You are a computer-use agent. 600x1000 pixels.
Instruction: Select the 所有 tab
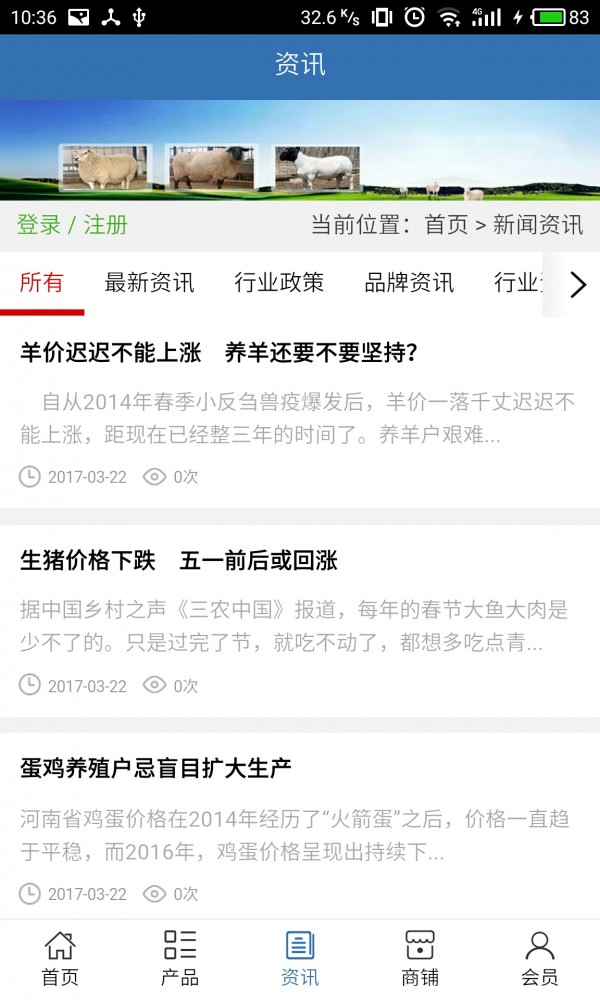[x=42, y=283]
